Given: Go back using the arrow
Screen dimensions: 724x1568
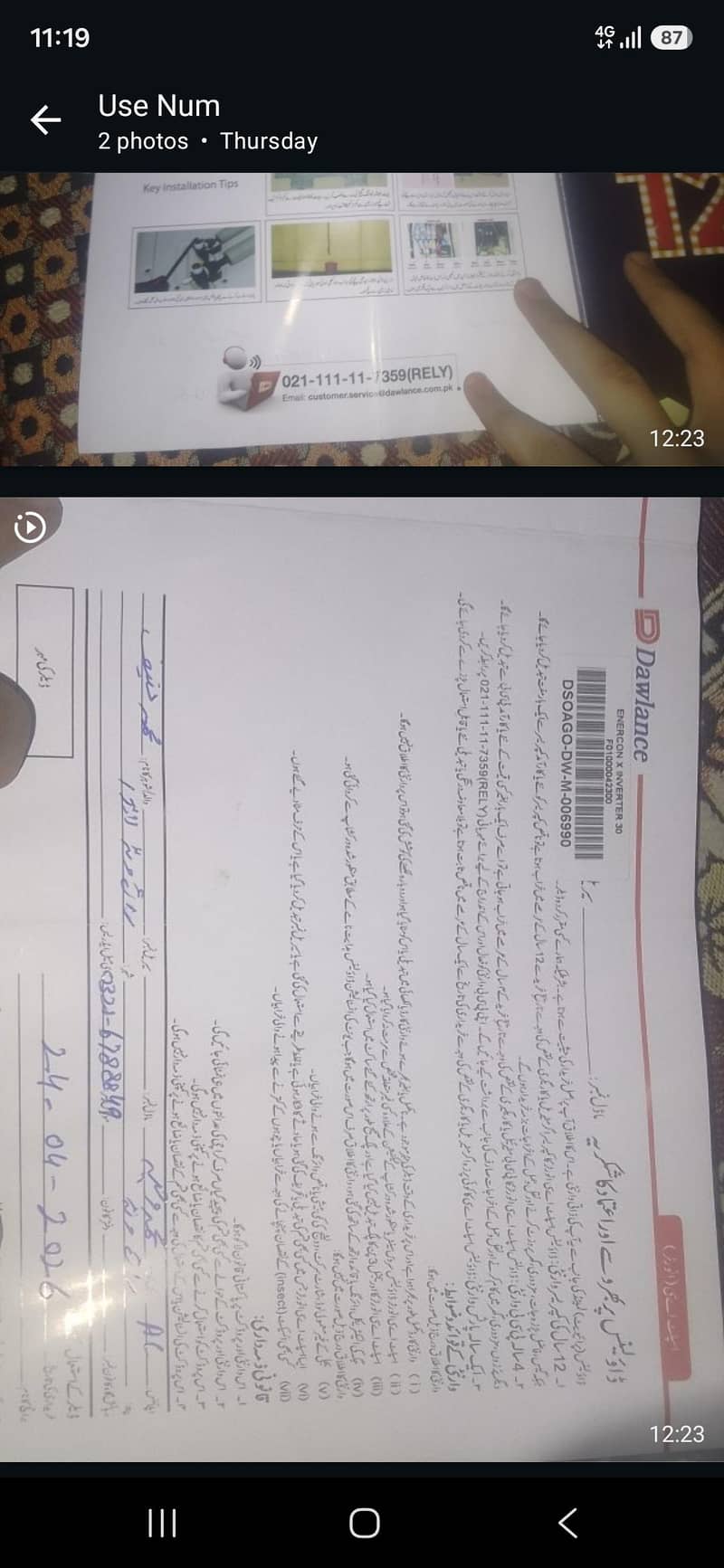Looking at the screenshot, I should [x=45, y=119].
